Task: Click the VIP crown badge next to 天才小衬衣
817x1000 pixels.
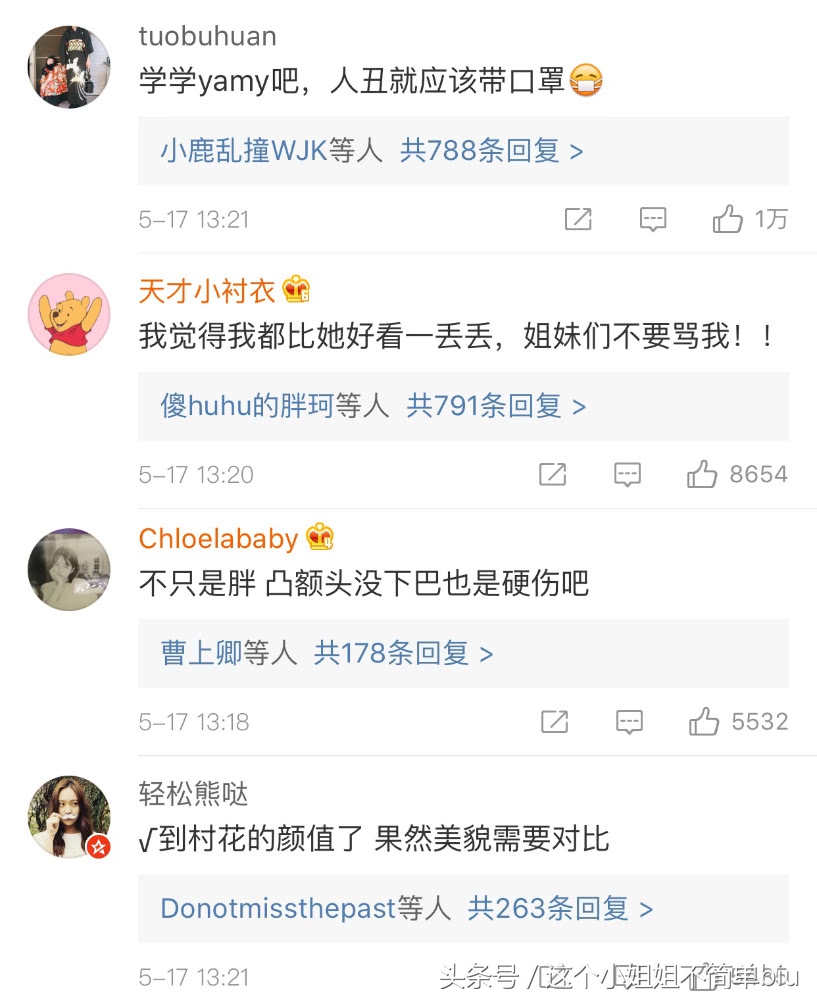Action: (x=298, y=288)
